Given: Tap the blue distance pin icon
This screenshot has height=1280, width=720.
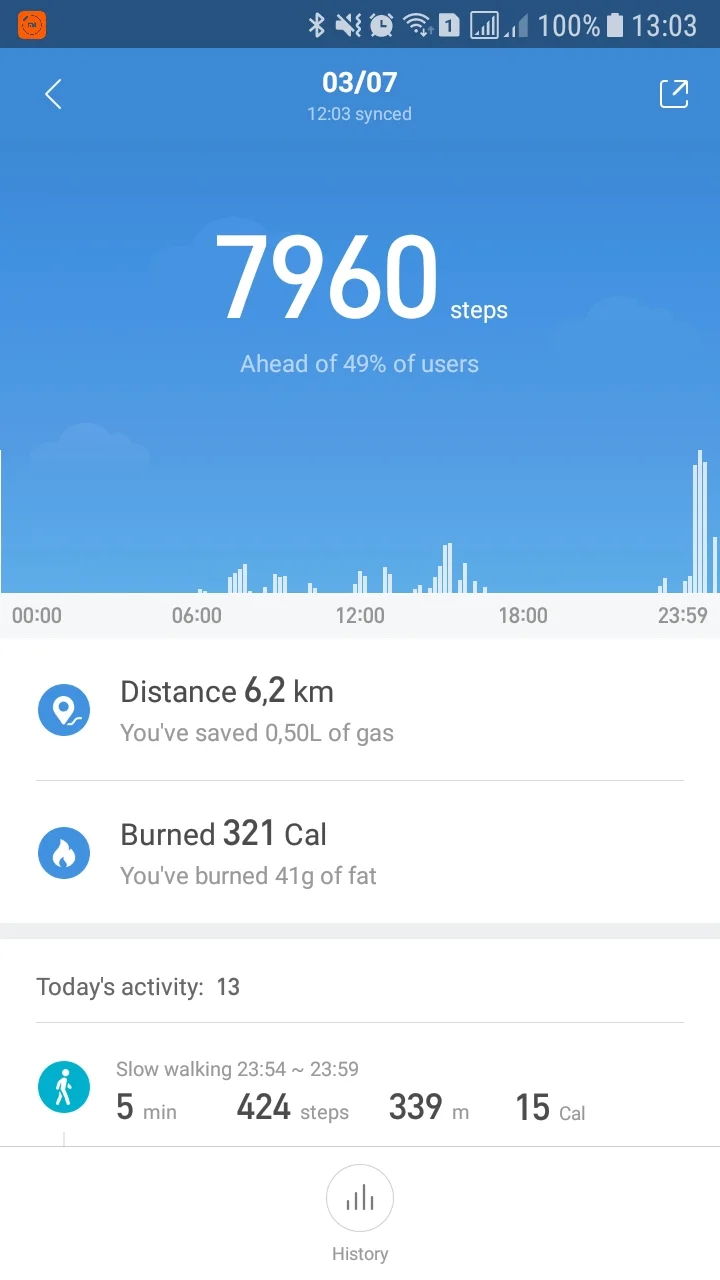Looking at the screenshot, I should click(64, 709).
